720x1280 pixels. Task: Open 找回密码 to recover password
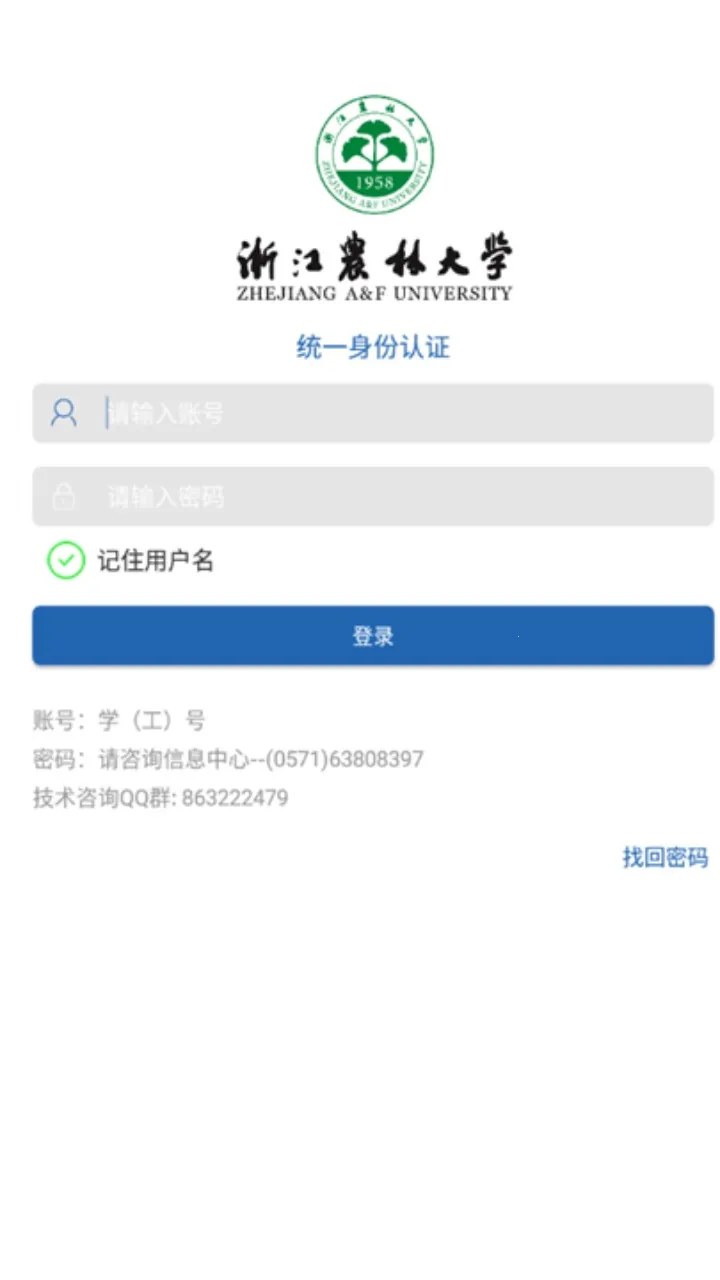(x=663, y=858)
